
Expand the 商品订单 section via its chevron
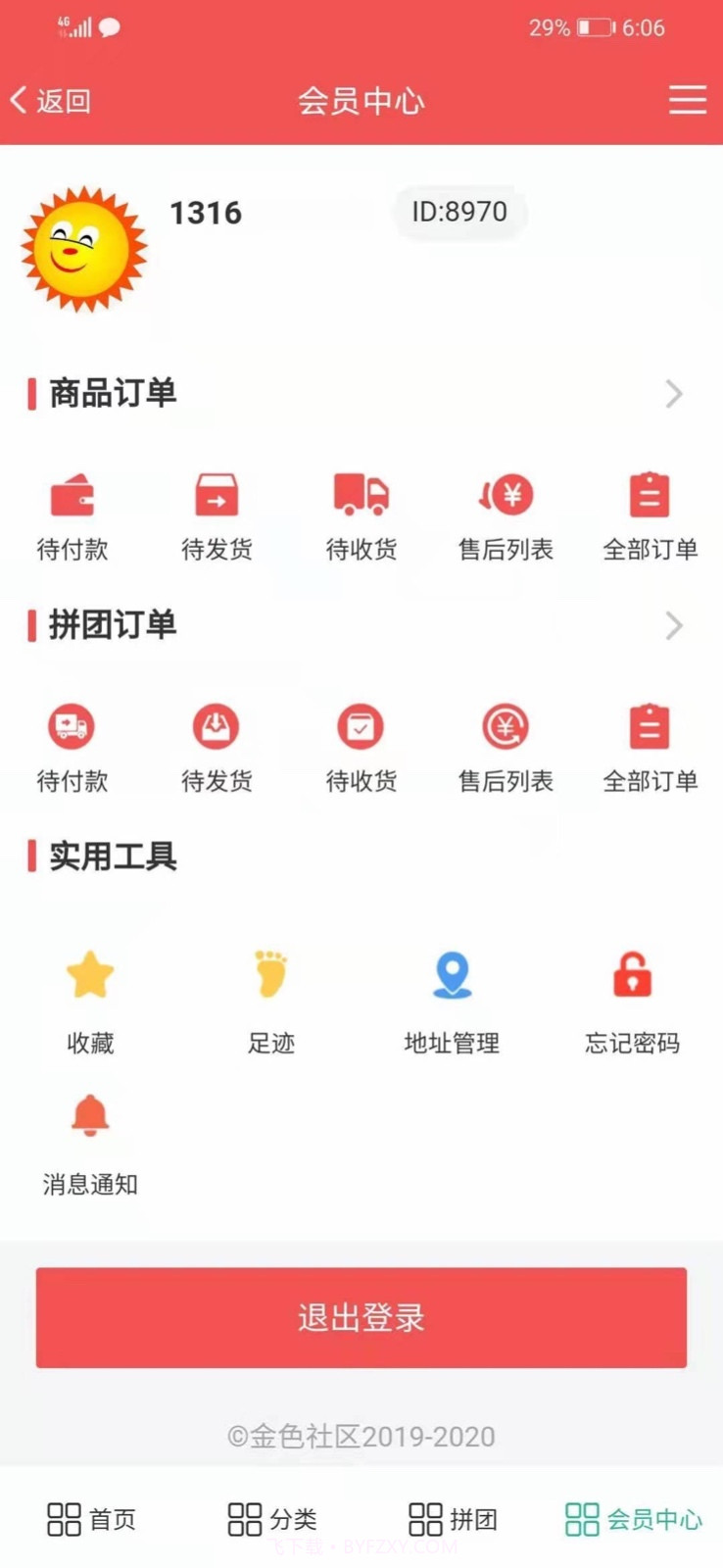tap(673, 394)
